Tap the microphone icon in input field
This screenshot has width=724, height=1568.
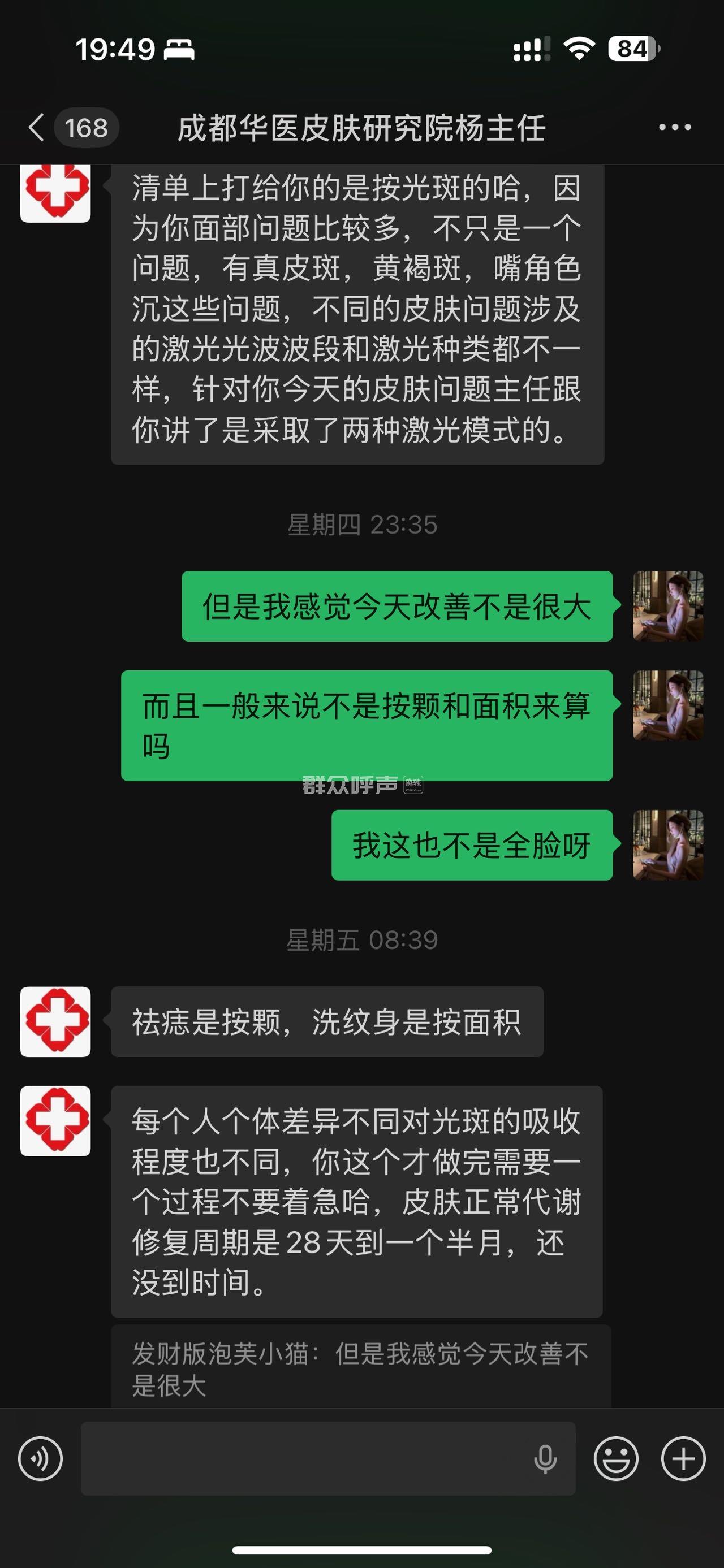click(x=545, y=1458)
